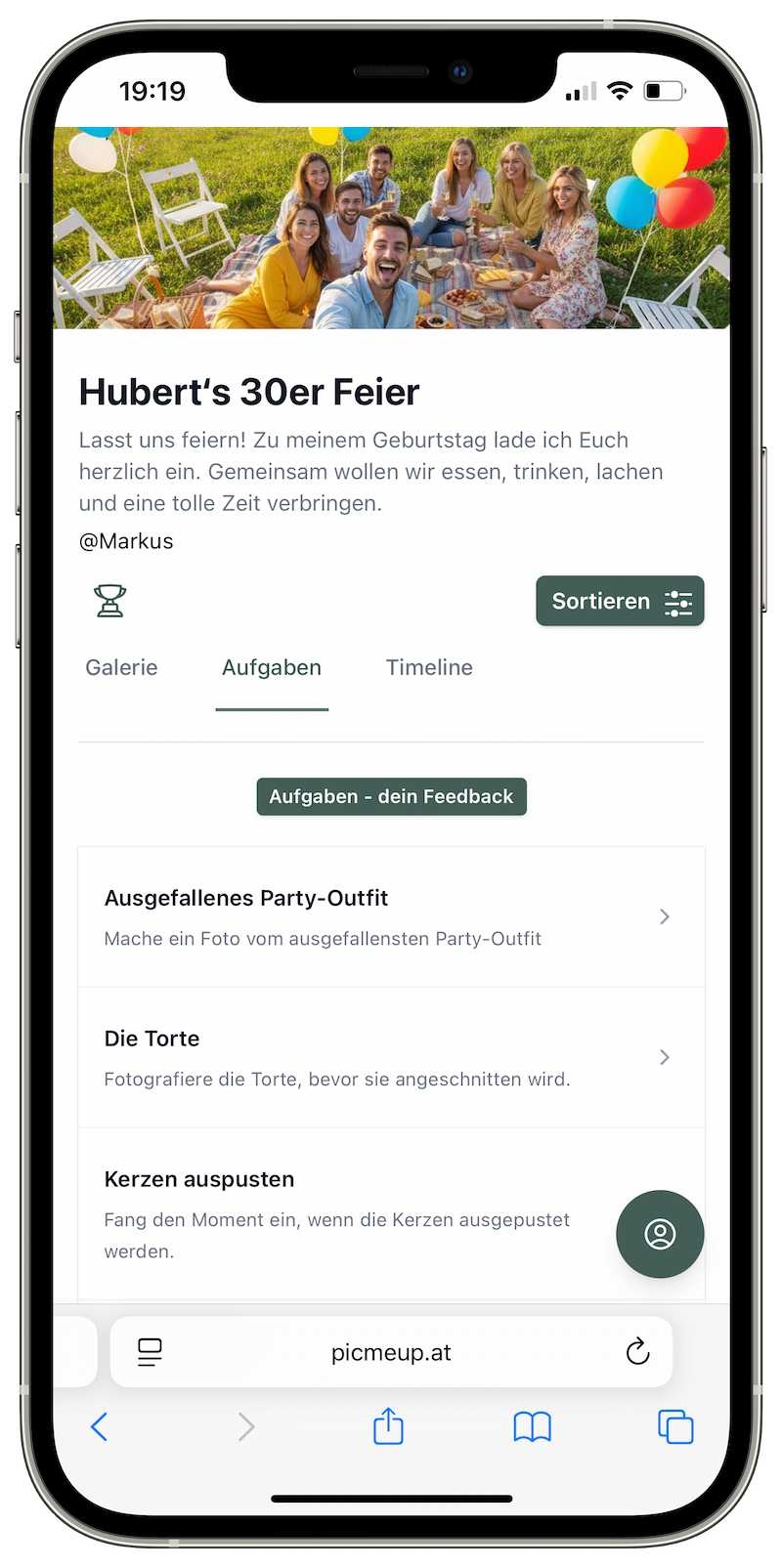Show open Safari tabs
The image size is (782, 1568).
pyautogui.click(x=675, y=1427)
